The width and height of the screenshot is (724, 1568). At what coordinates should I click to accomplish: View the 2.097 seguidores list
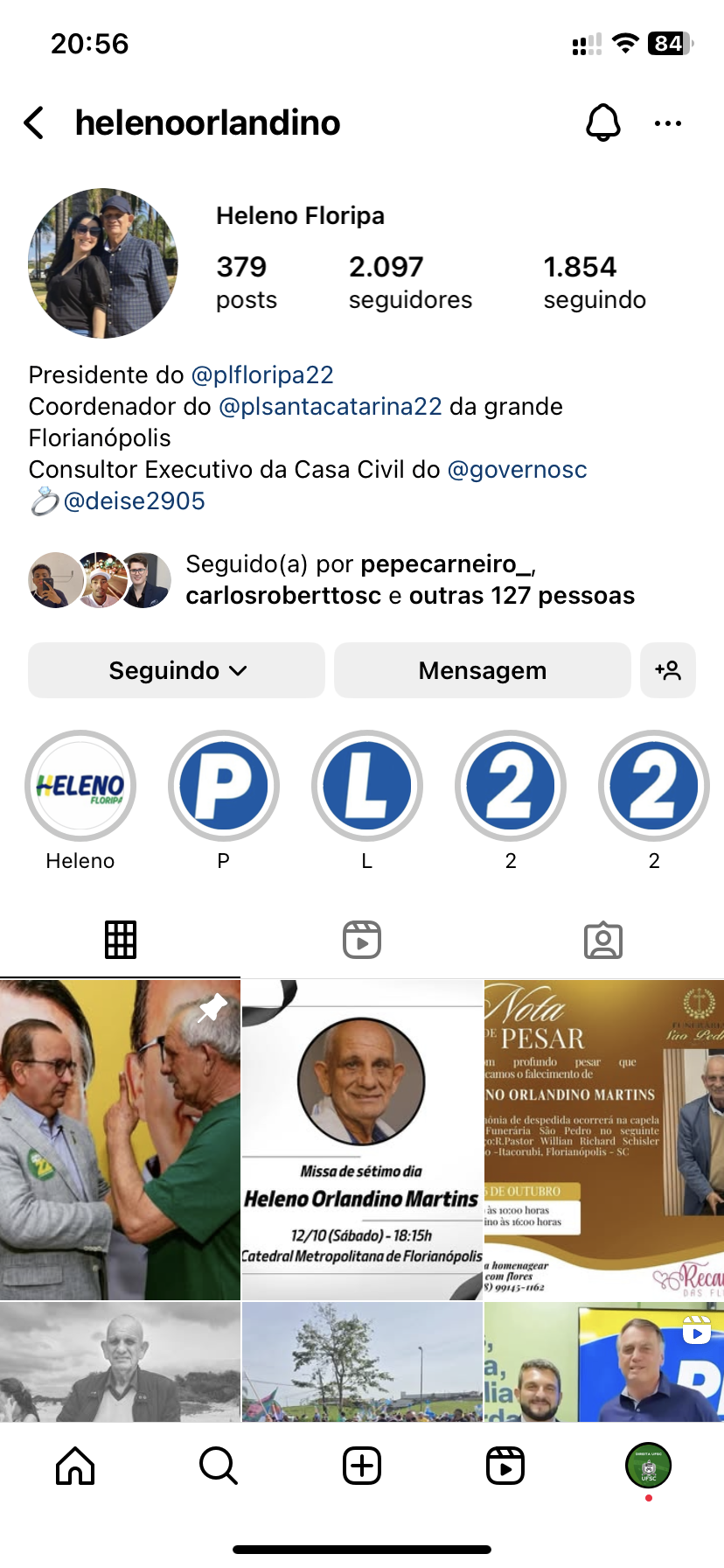[410, 282]
